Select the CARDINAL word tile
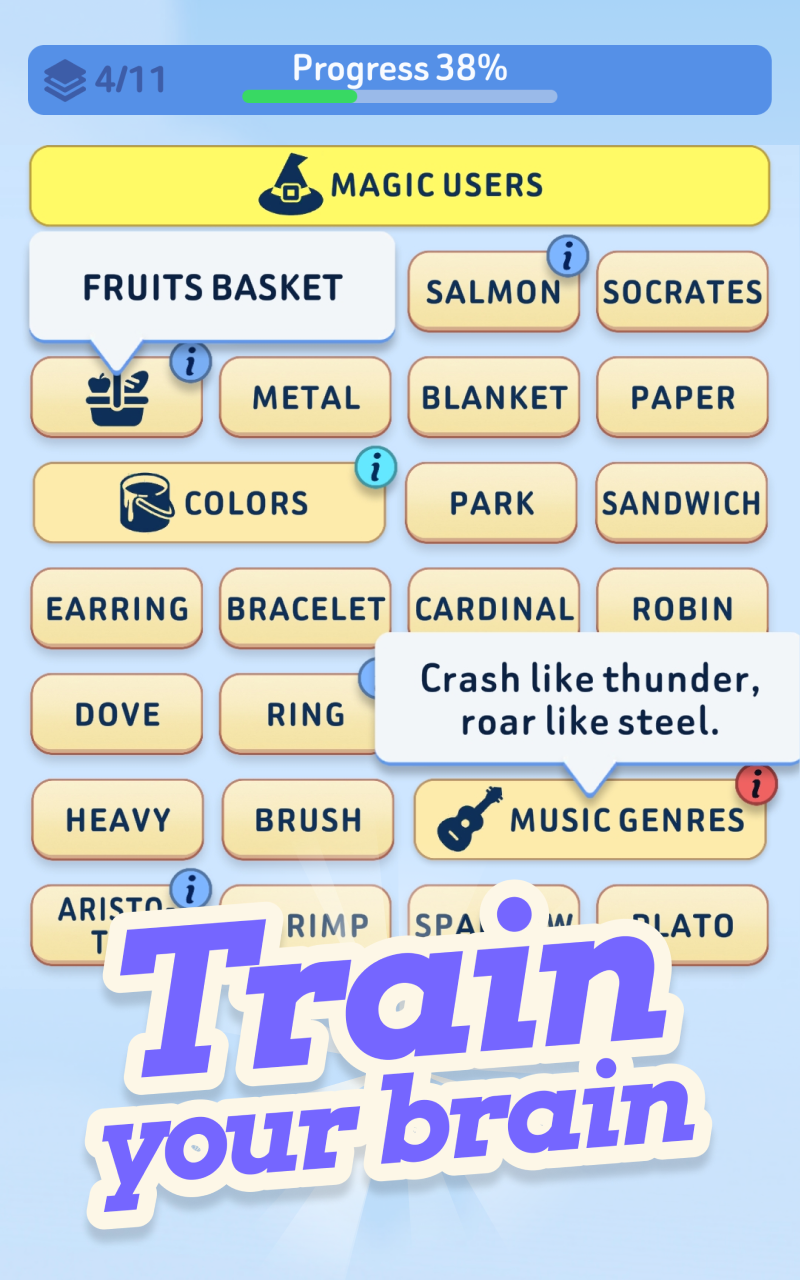This screenshot has height=1280, width=800. [x=492, y=608]
